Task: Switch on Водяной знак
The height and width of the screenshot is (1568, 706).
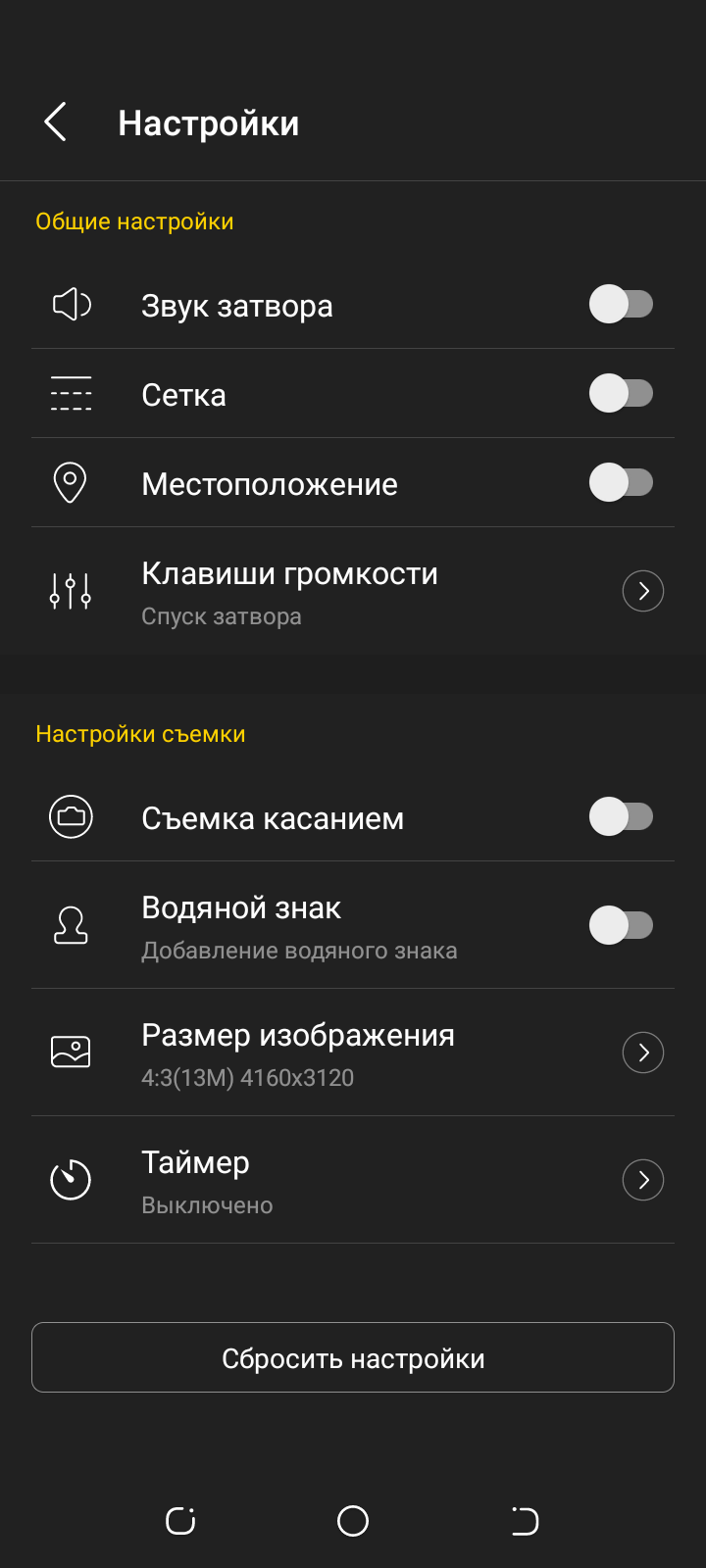Action: [621, 925]
